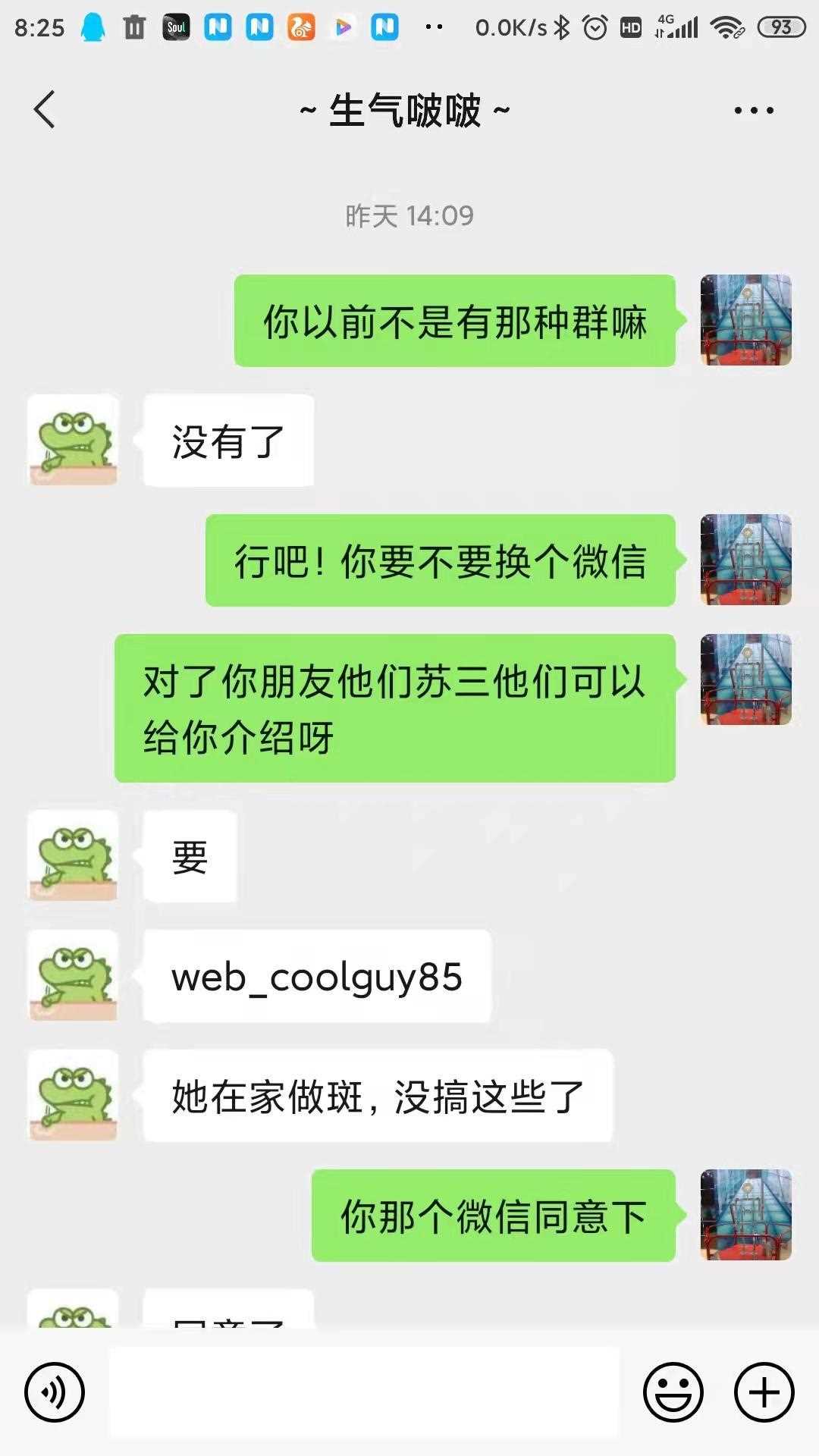Open the plus attachments menu
The image size is (819, 1456).
764,1392
